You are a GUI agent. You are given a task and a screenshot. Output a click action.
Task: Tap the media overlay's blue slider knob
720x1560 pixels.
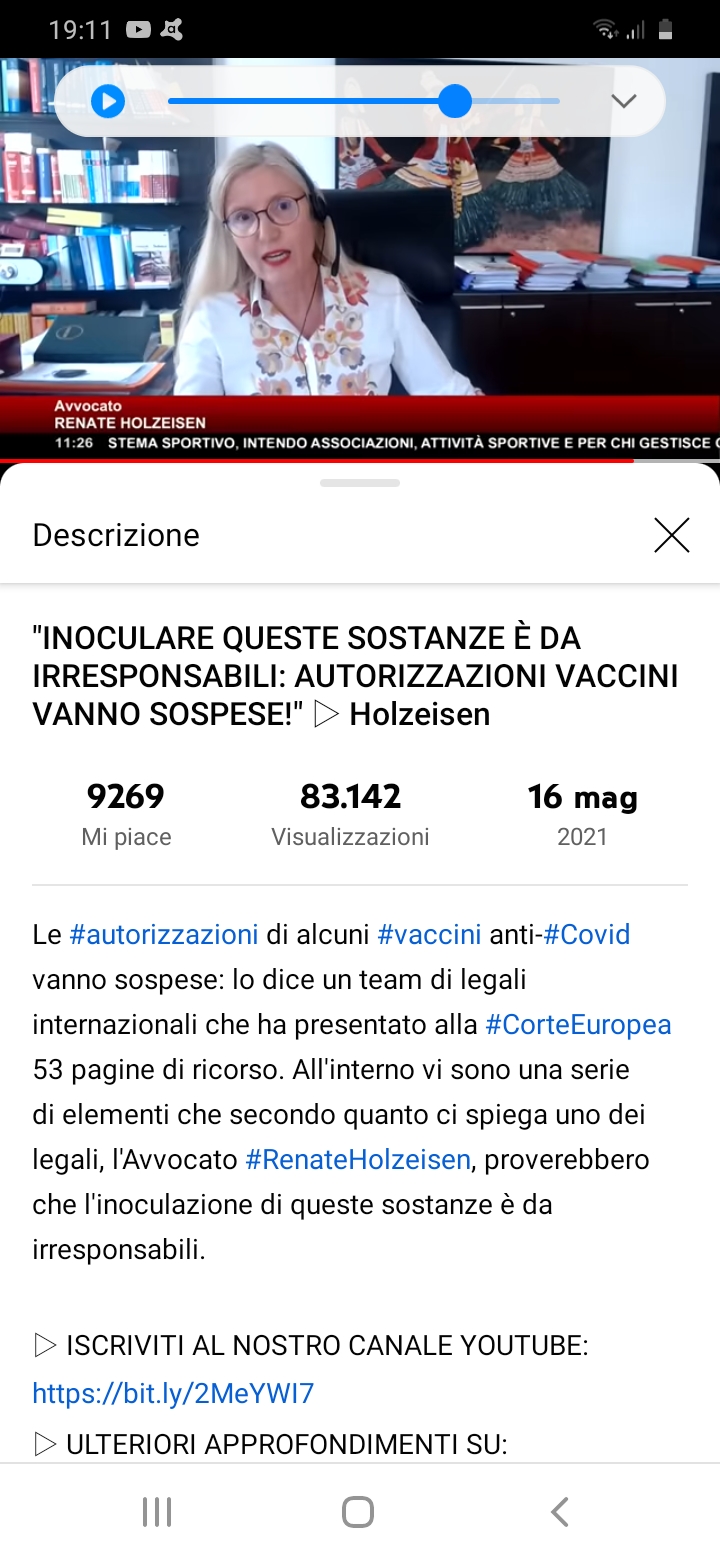coord(455,101)
